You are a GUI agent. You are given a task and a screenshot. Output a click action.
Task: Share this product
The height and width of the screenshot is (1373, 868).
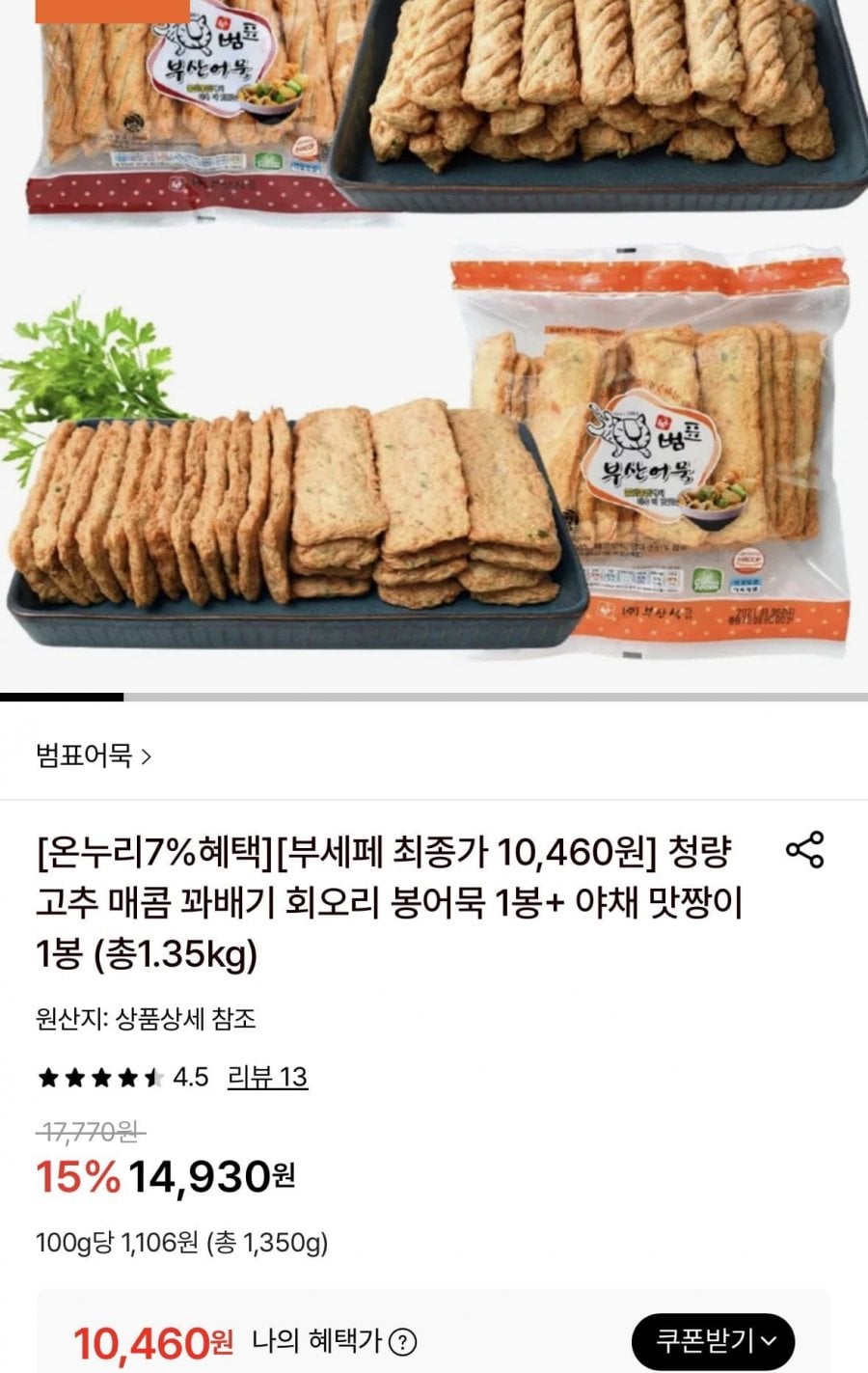tap(804, 850)
